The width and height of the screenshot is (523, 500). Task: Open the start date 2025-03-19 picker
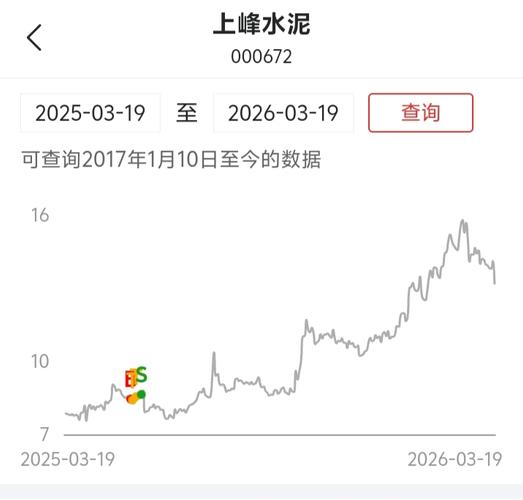[90, 113]
